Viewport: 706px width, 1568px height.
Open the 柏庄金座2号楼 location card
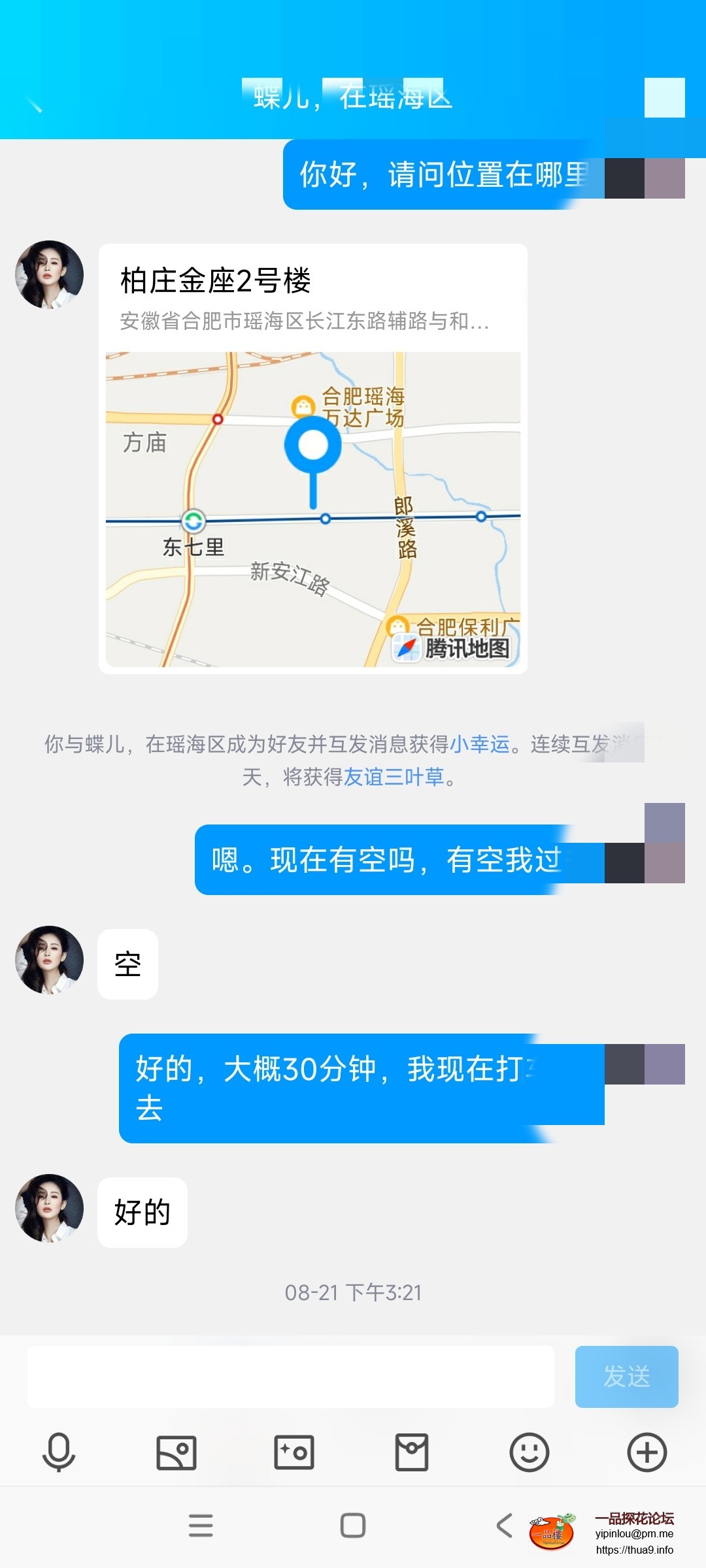(312, 457)
